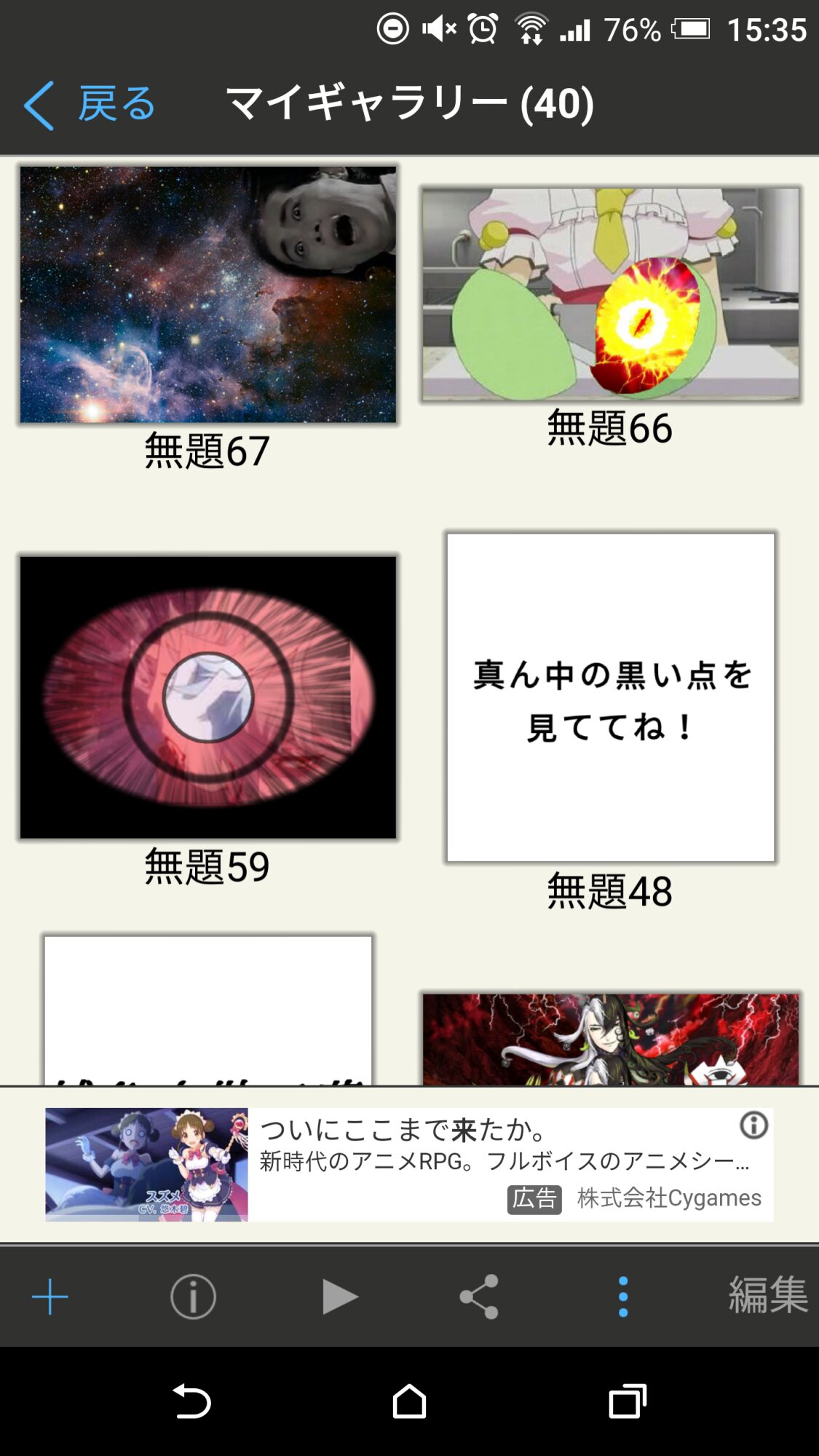This screenshot has height=1456, width=819.
Task: Add a new artwork with plus icon
Action: click(x=50, y=1297)
